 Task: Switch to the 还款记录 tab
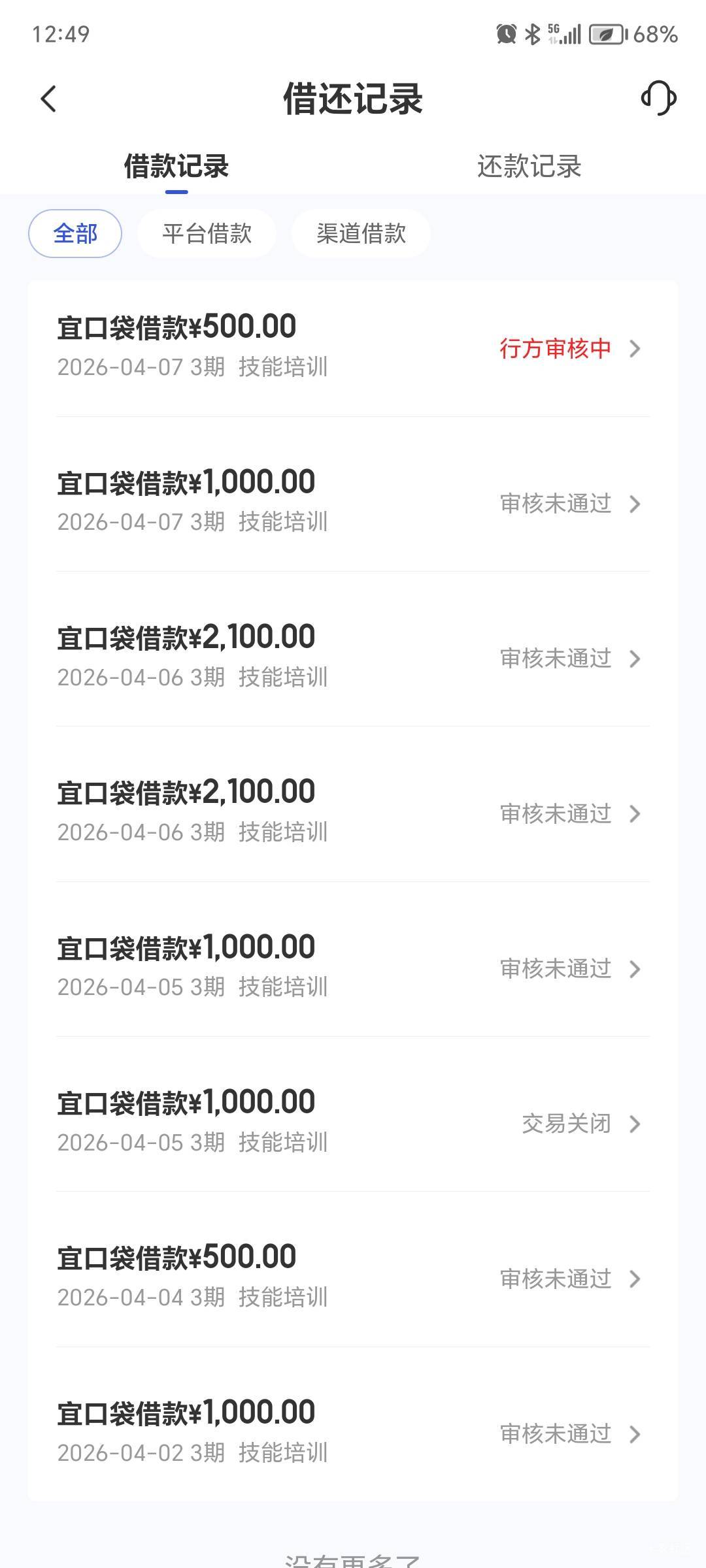(x=529, y=167)
